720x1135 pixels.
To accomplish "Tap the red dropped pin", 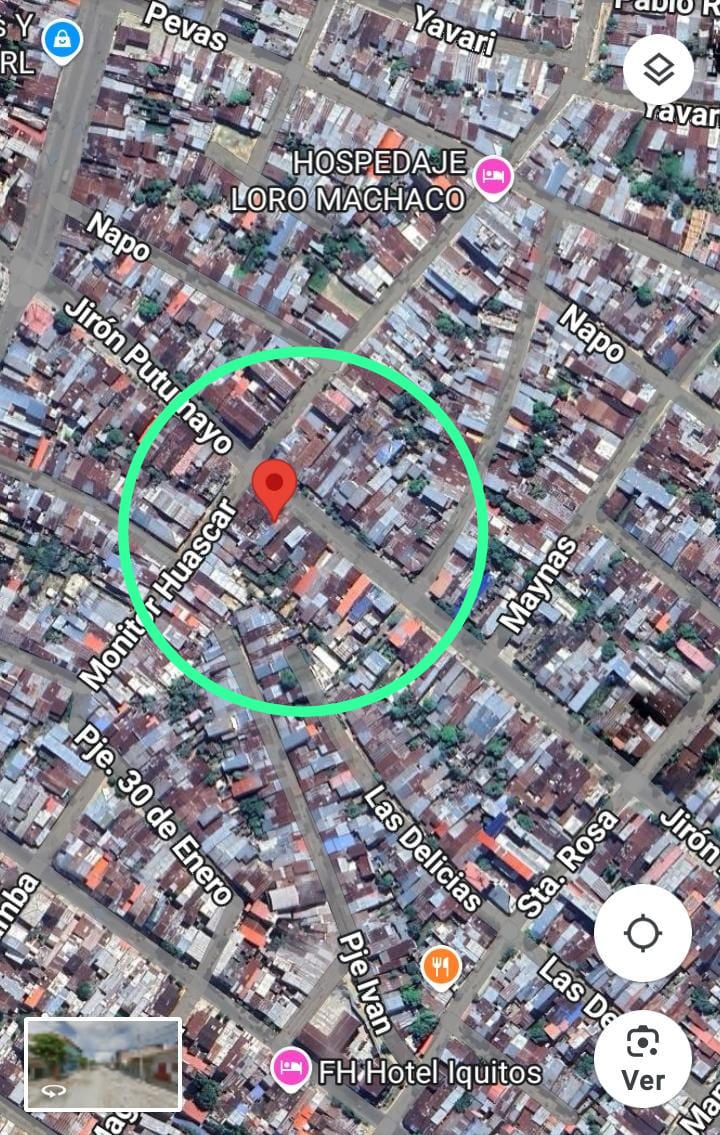I will (x=273, y=488).
